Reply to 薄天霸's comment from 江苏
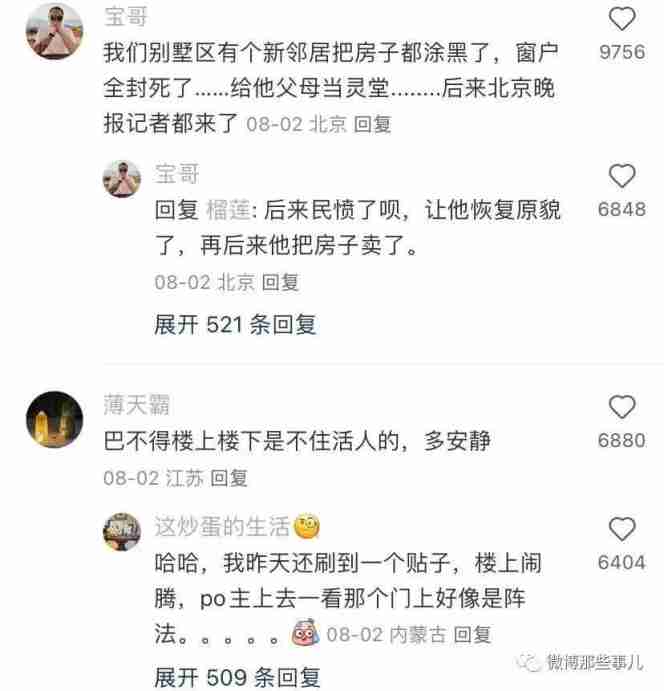This screenshot has width=664, height=691. point(229,478)
